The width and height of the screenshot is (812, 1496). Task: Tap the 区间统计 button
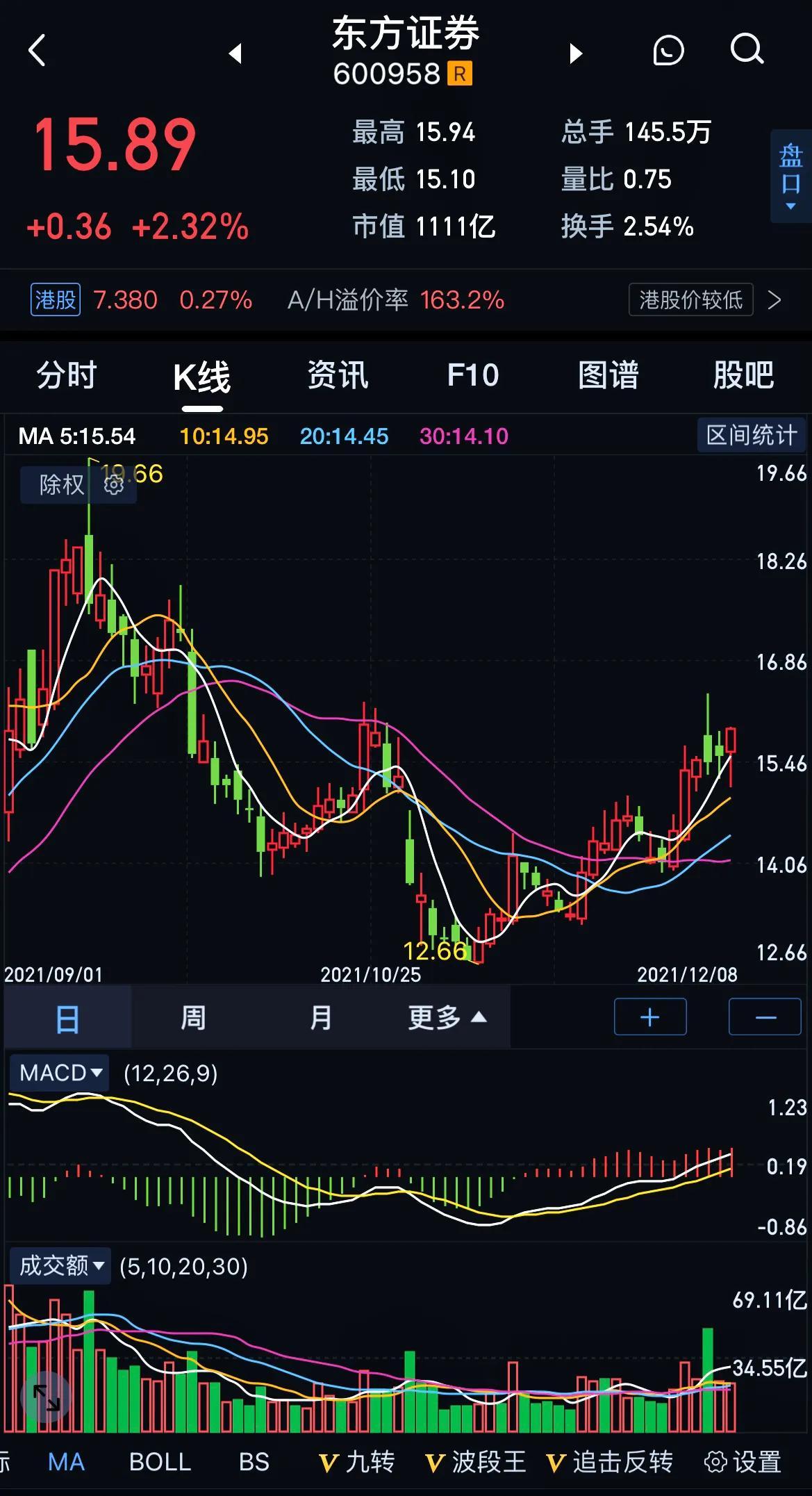point(751,436)
